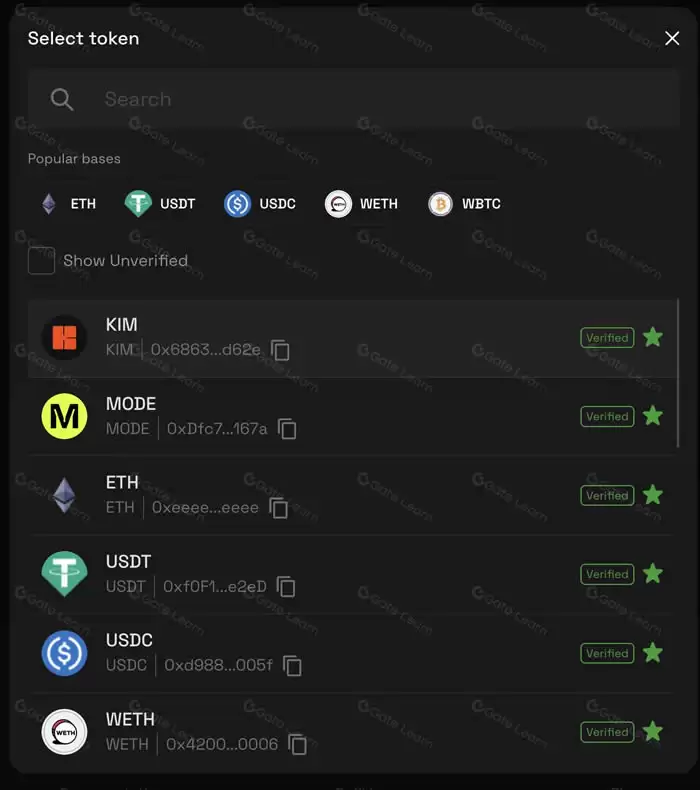This screenshot has width=700, height=790.
Task: Copy the KIM contract address
Action: (x=281, y=350)
